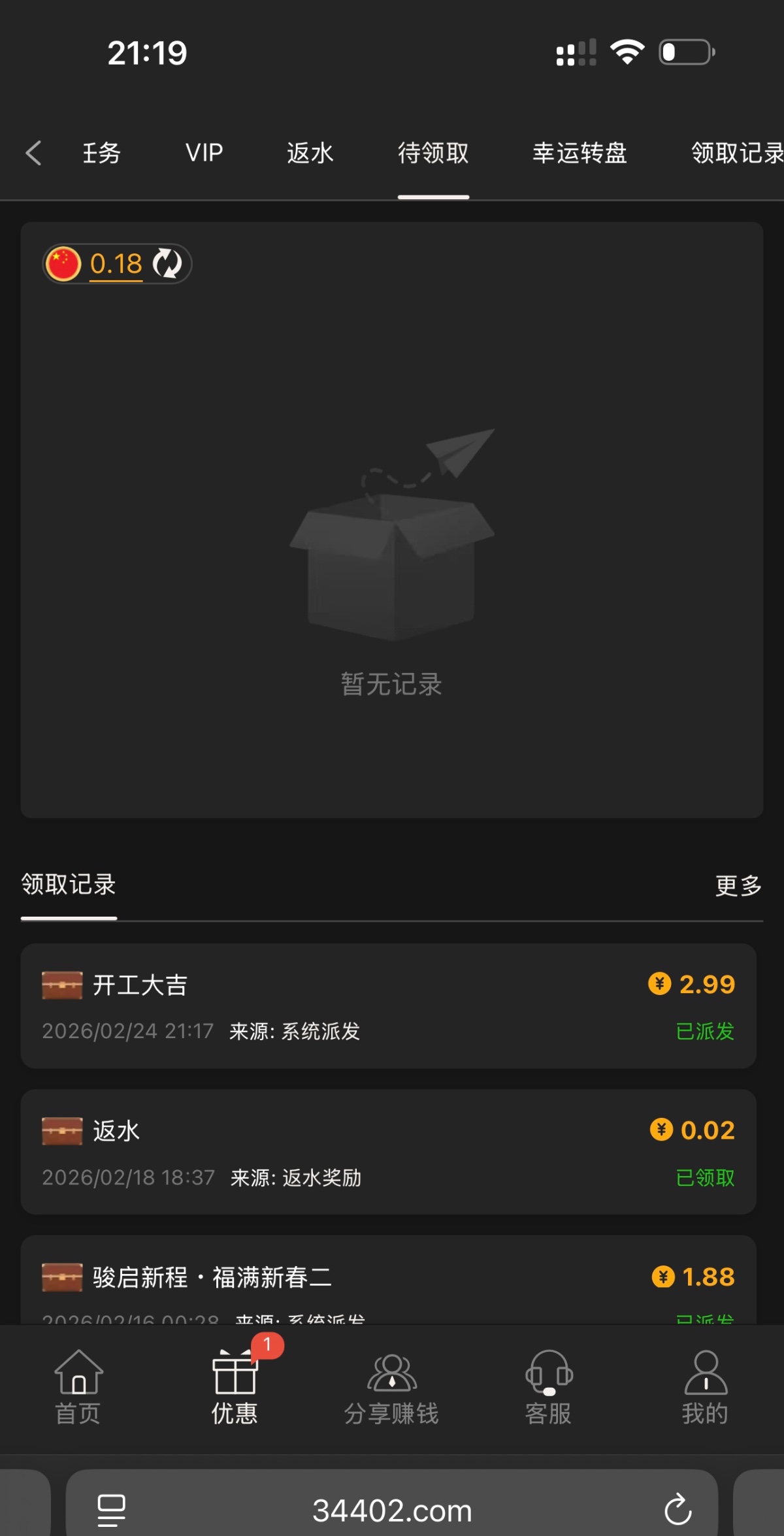Open the 幸运转盘 tab
This screenshot has width=784, height=1536.
pyautogui.click(x=579, y=153)
